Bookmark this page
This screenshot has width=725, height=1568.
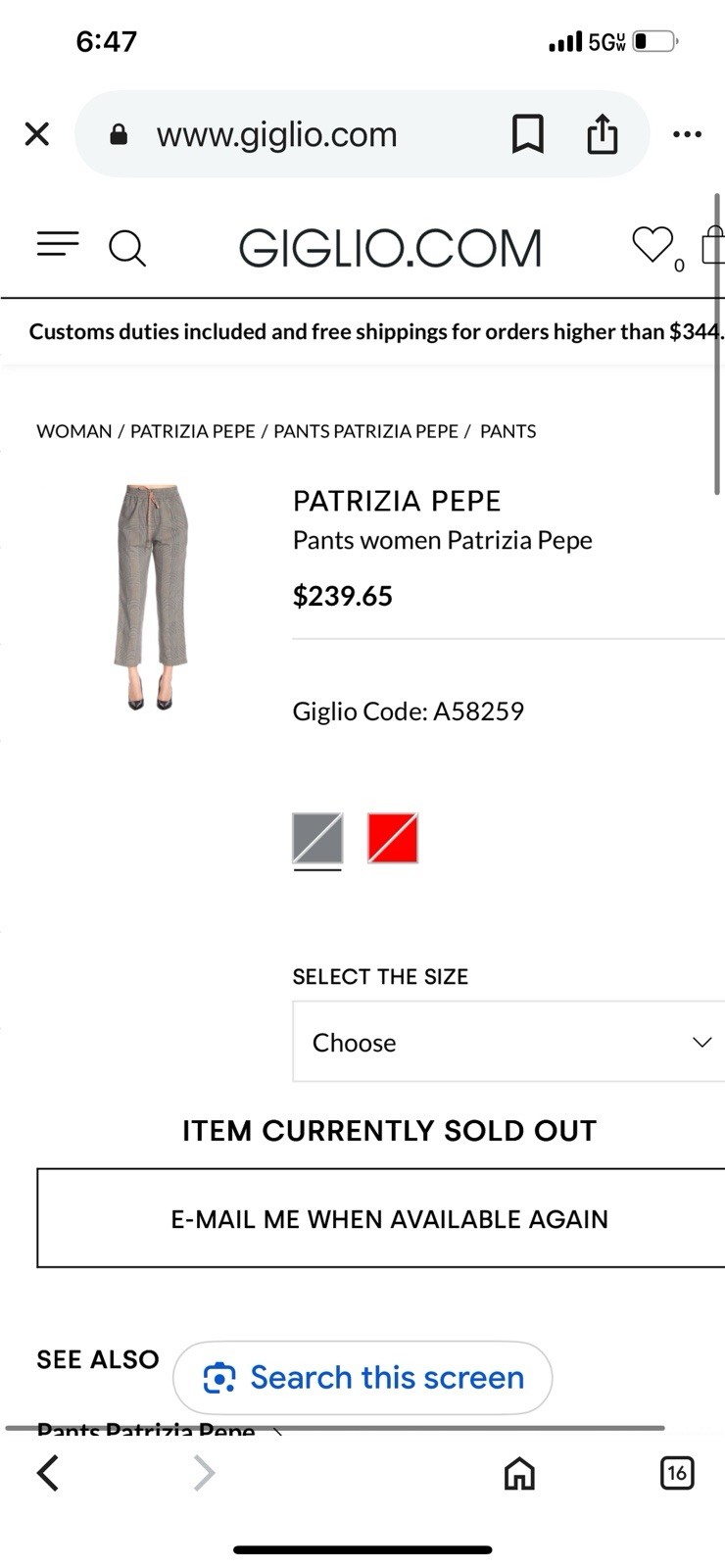pos(528,134)
